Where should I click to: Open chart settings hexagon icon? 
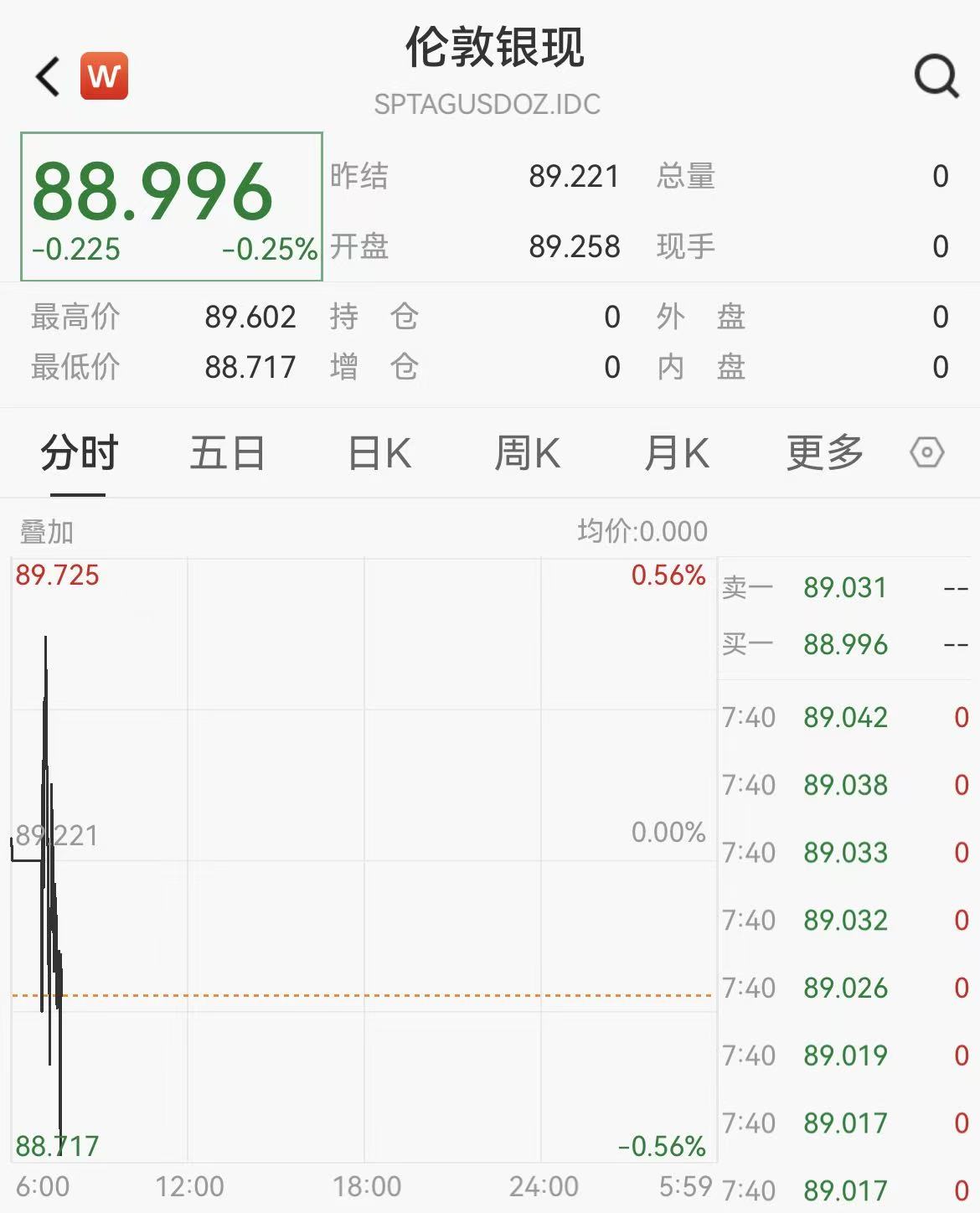point(926,453)
